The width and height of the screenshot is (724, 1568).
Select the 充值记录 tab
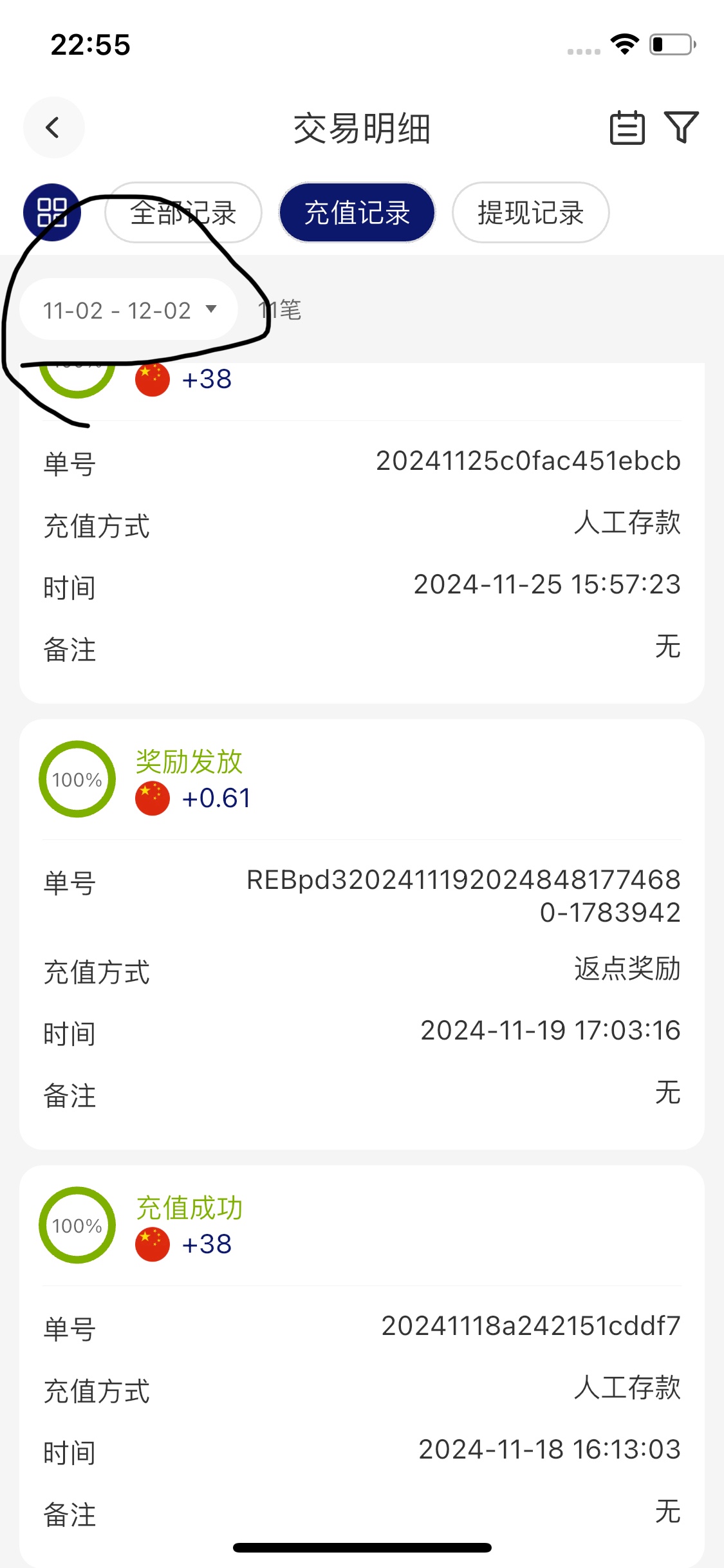357,212
